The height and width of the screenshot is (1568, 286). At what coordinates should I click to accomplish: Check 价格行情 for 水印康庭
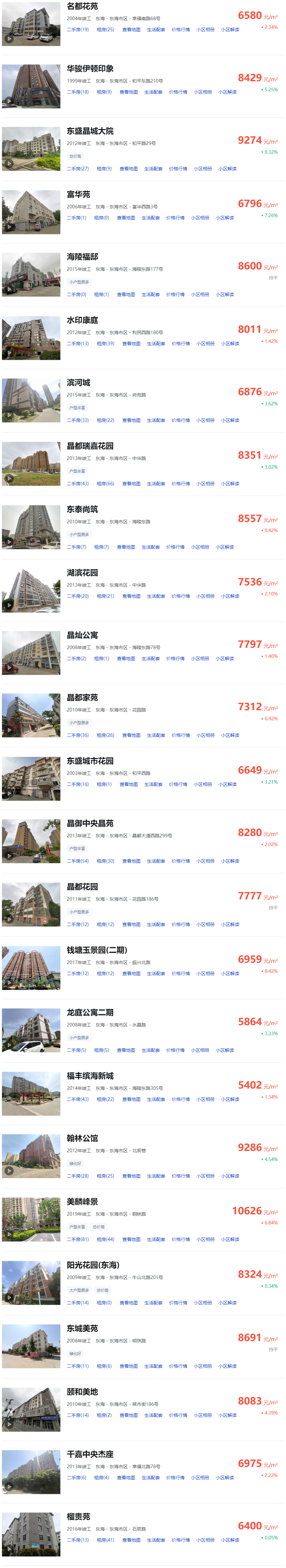pyautogui.click(x=180, y=344)
